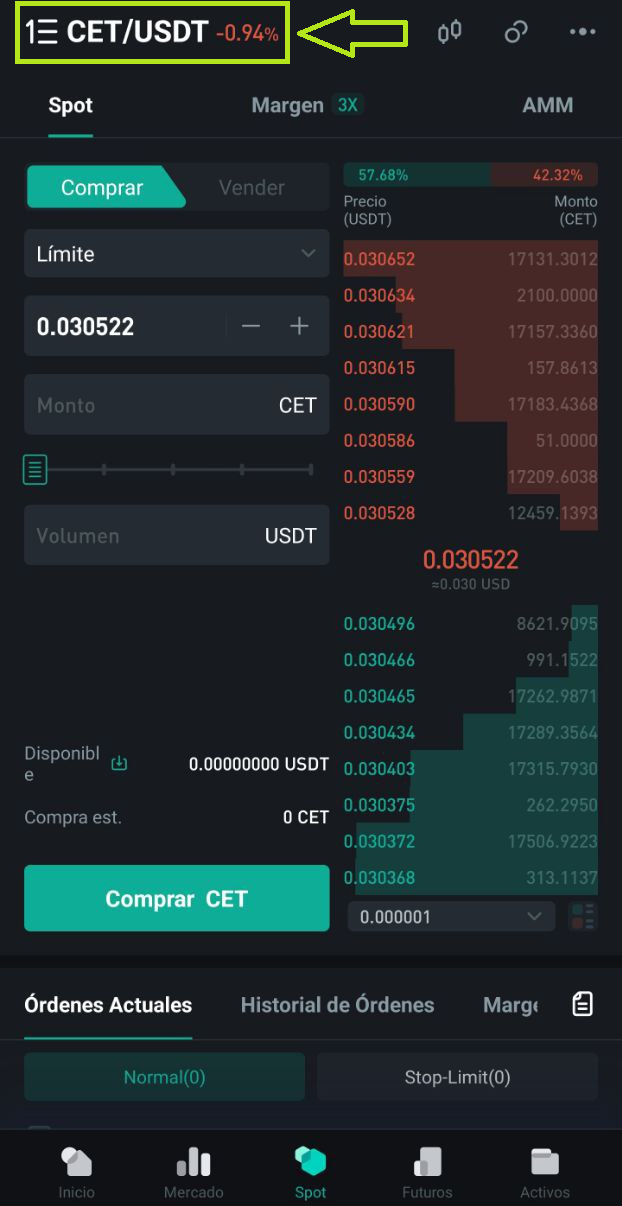Image resolution: width=622 pixels, height=1206 pixels.
Task: Open the Activos tab
Action: coord(545,1173)
